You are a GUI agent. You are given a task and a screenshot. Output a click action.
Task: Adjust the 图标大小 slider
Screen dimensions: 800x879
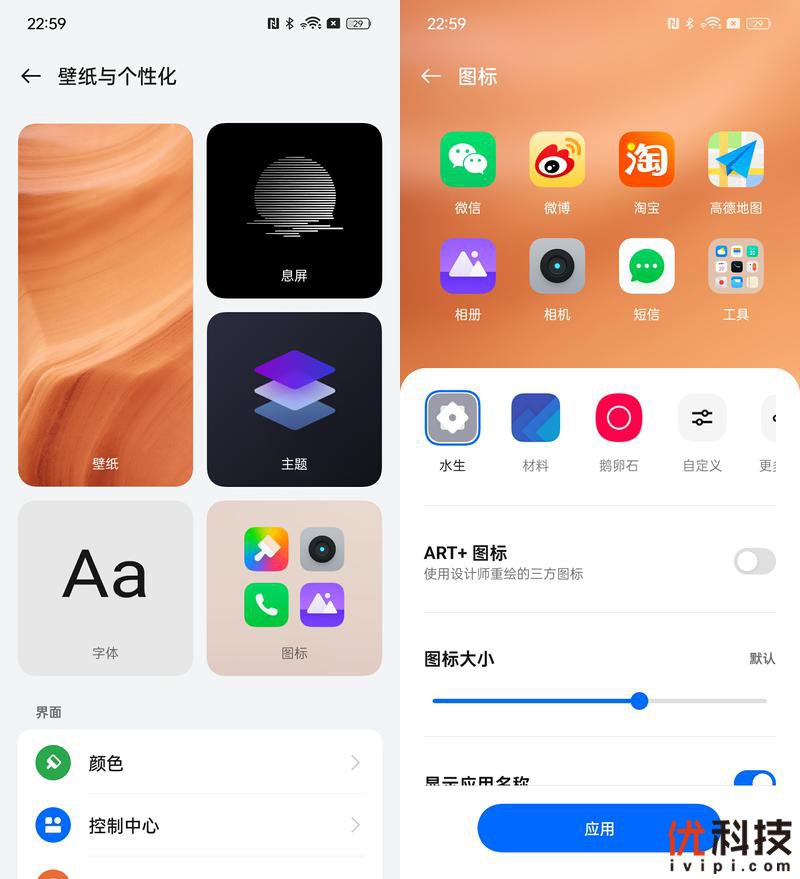click(x=639, y=701)
